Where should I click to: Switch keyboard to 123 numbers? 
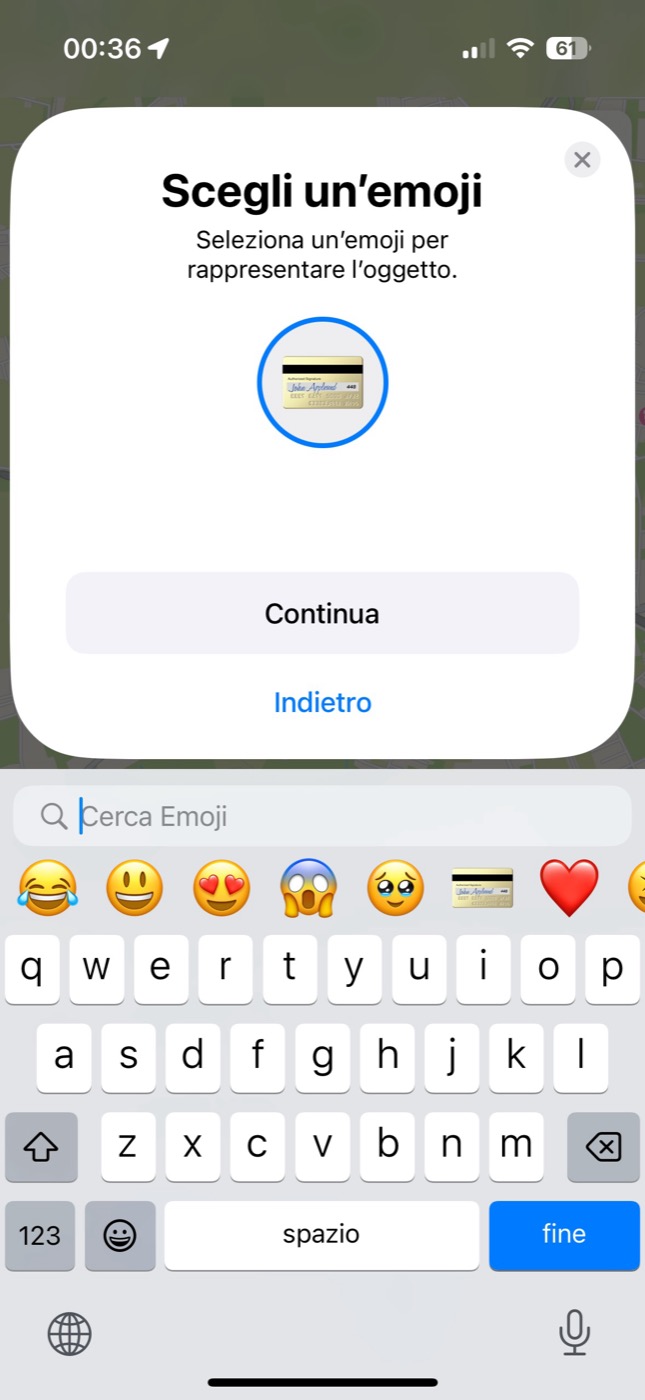[40, 1235]
